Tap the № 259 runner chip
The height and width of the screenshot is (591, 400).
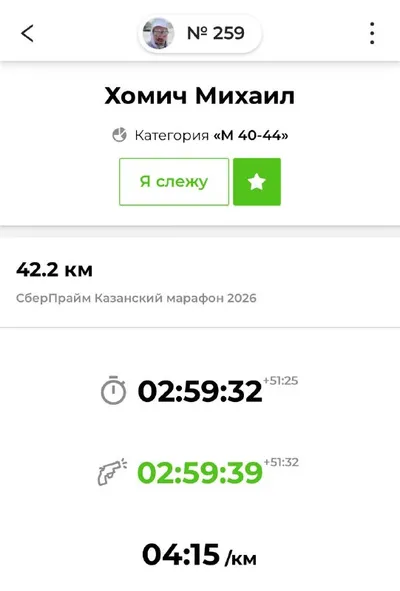click(x=200, y=33)
